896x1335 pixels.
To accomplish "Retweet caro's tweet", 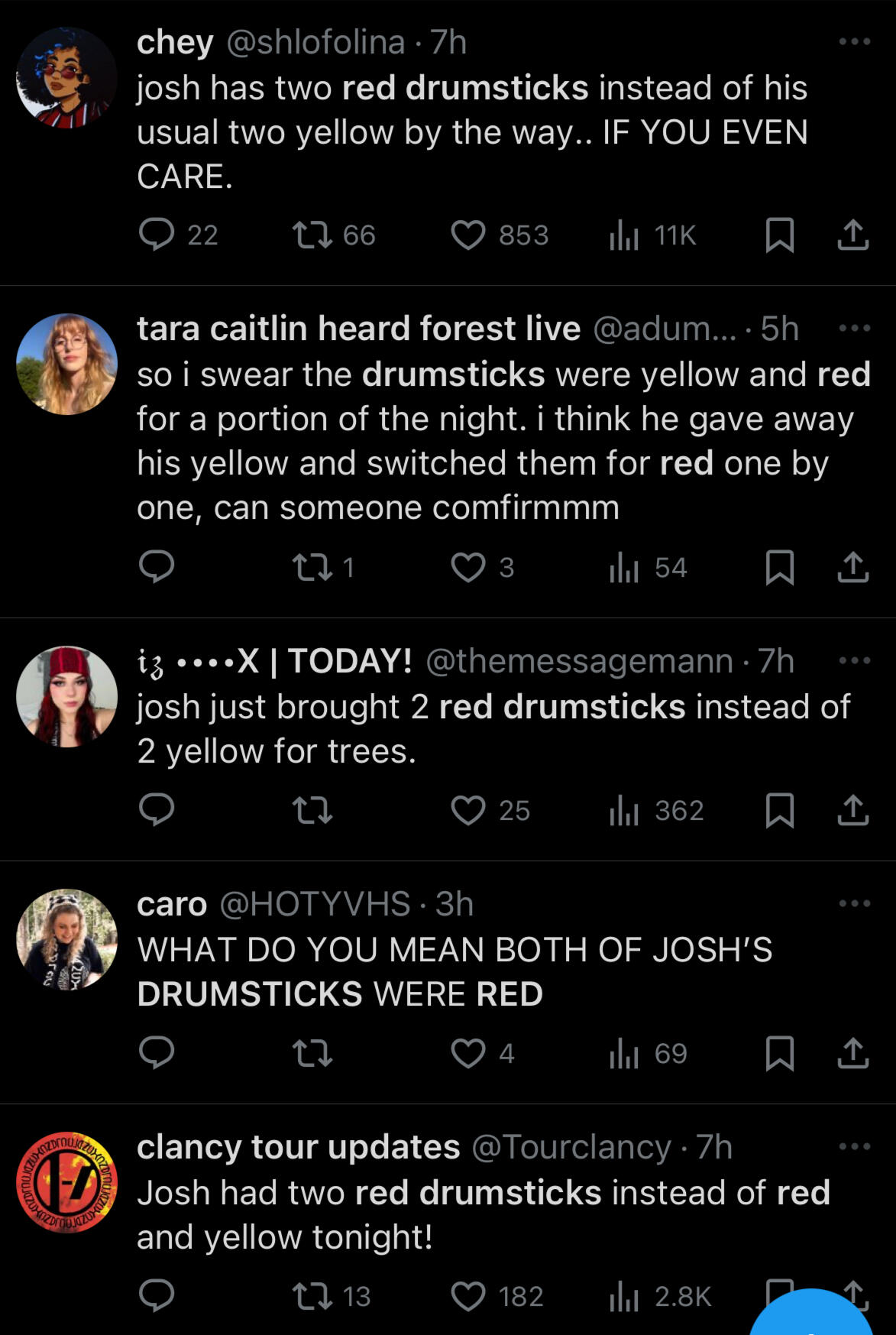I will tap(312, 1053).
